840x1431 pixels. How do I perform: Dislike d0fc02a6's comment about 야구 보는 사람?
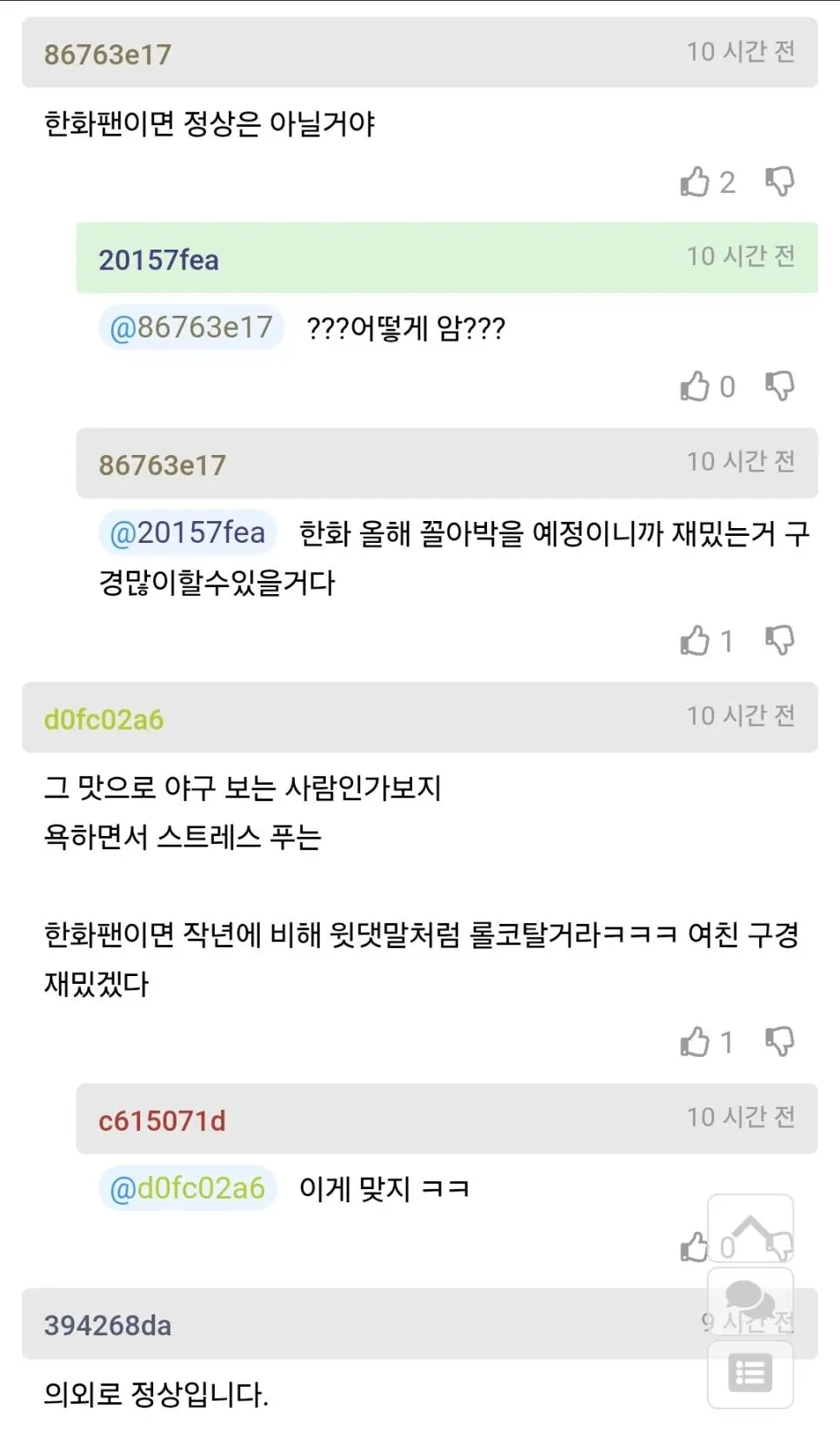pos(779,1042)
